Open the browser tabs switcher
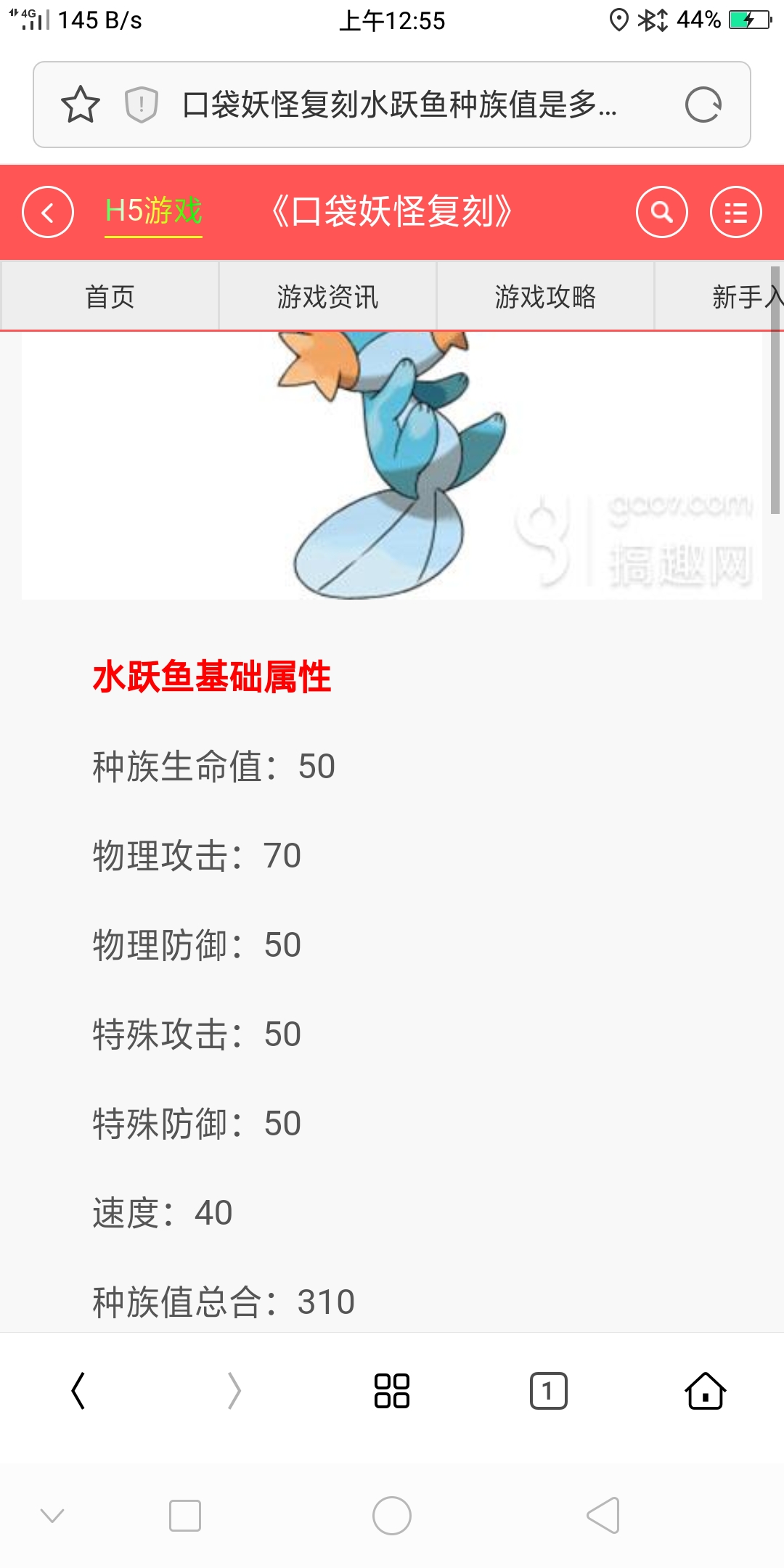Screen dimensions: 784x1568 point(549,1391)
